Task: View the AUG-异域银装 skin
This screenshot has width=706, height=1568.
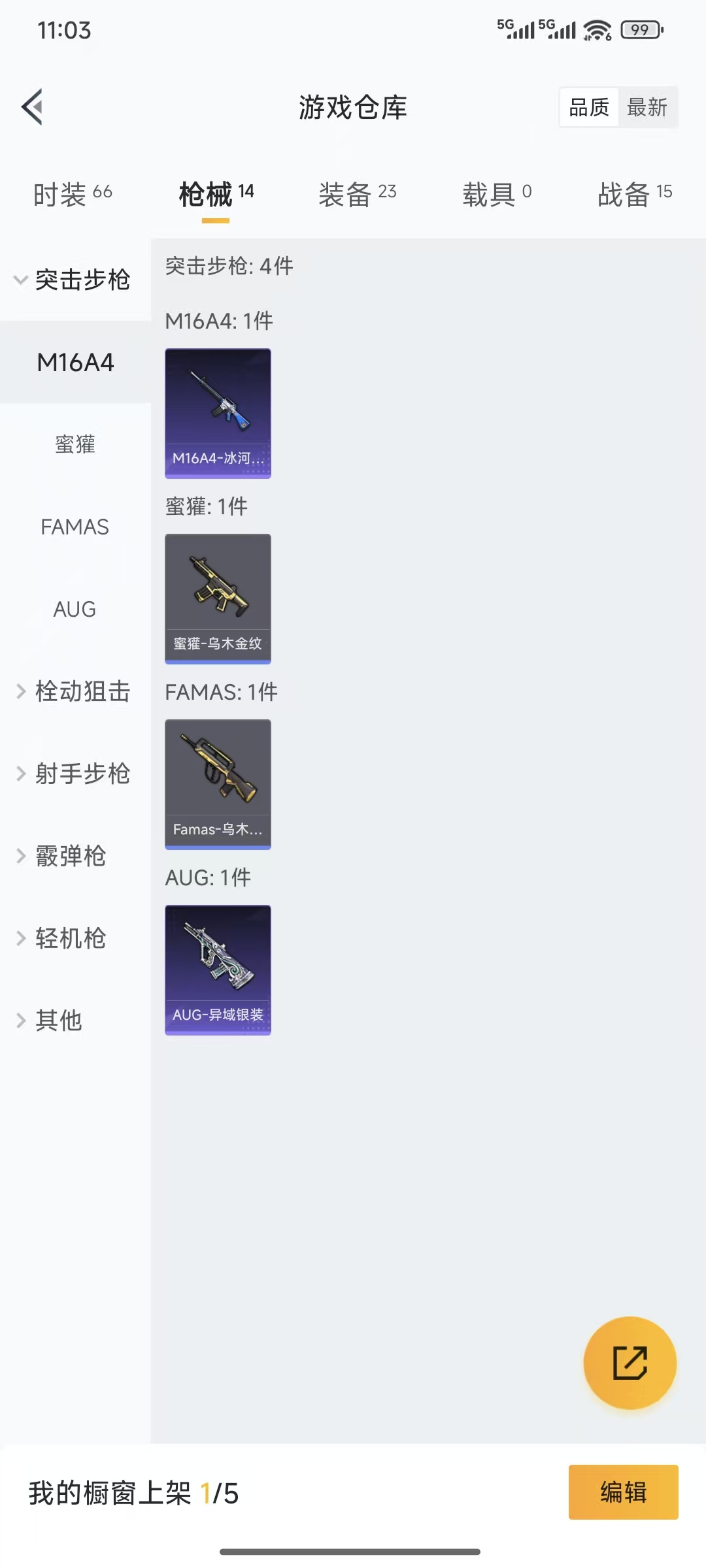Action: pos(218,970)
